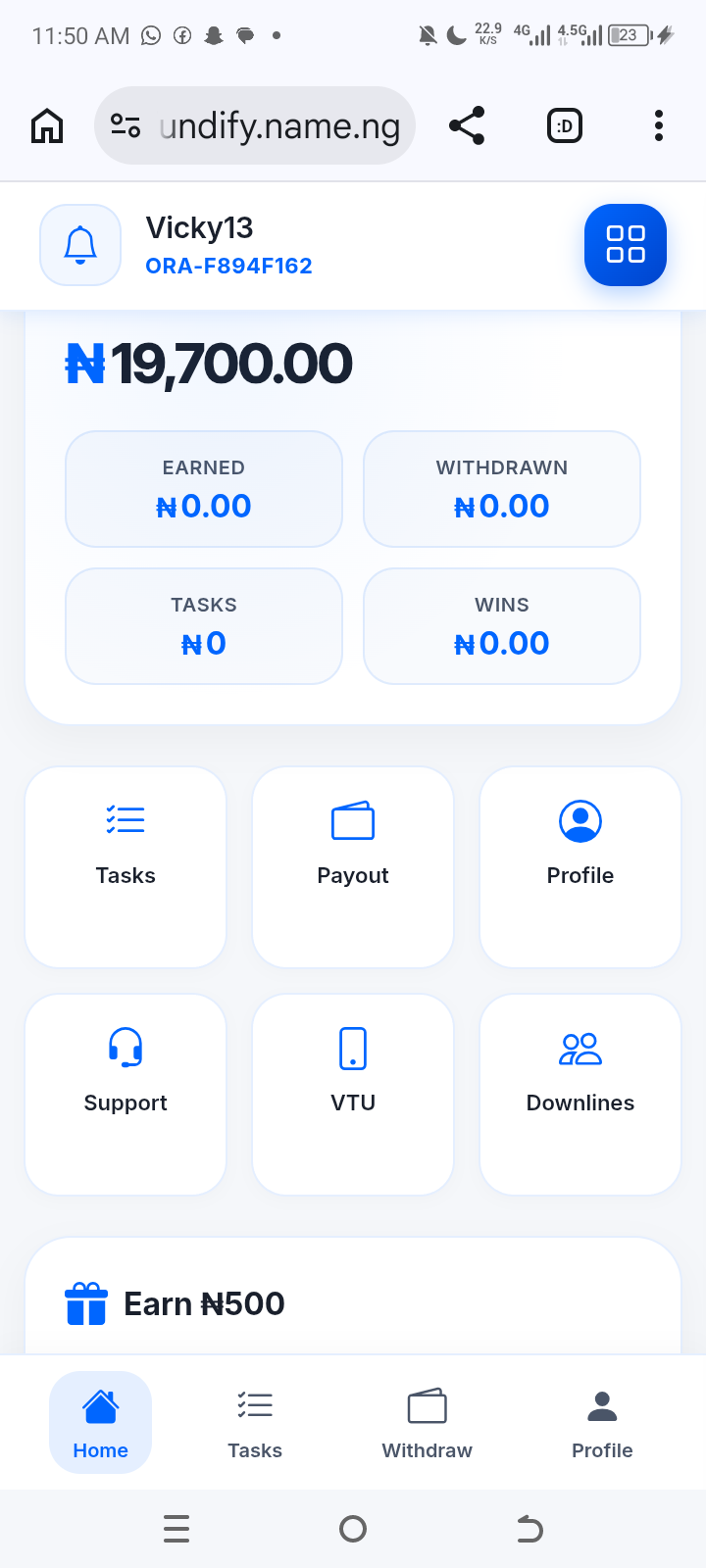
Task: Open the VTU card
Action: pos(353,1094)
